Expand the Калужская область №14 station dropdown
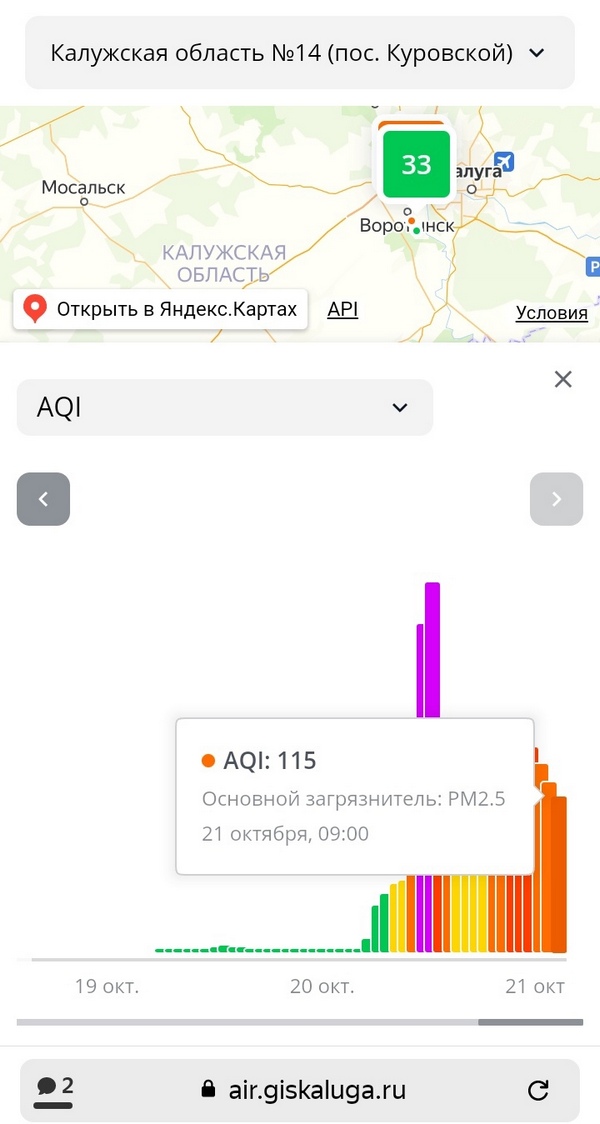 [300, 53]
